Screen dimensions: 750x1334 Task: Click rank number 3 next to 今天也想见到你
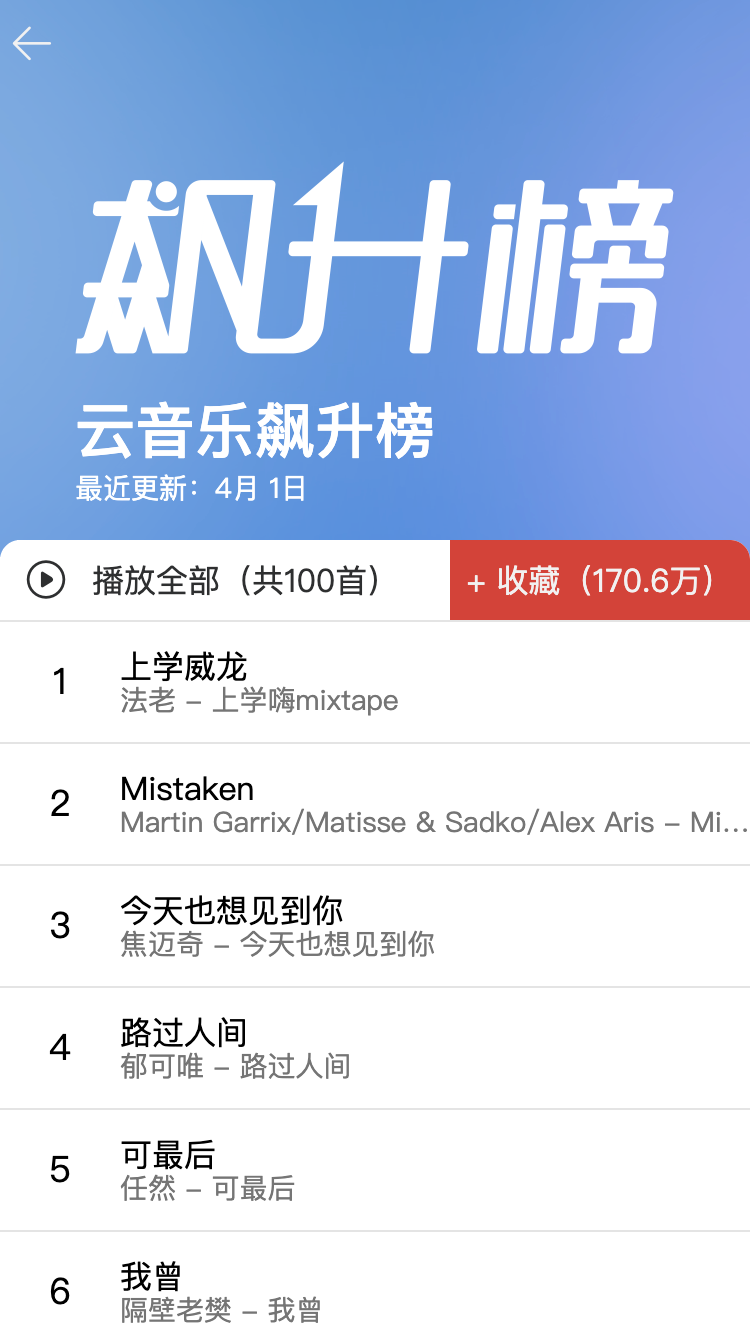pyautogui.click(x=59, y=925)
